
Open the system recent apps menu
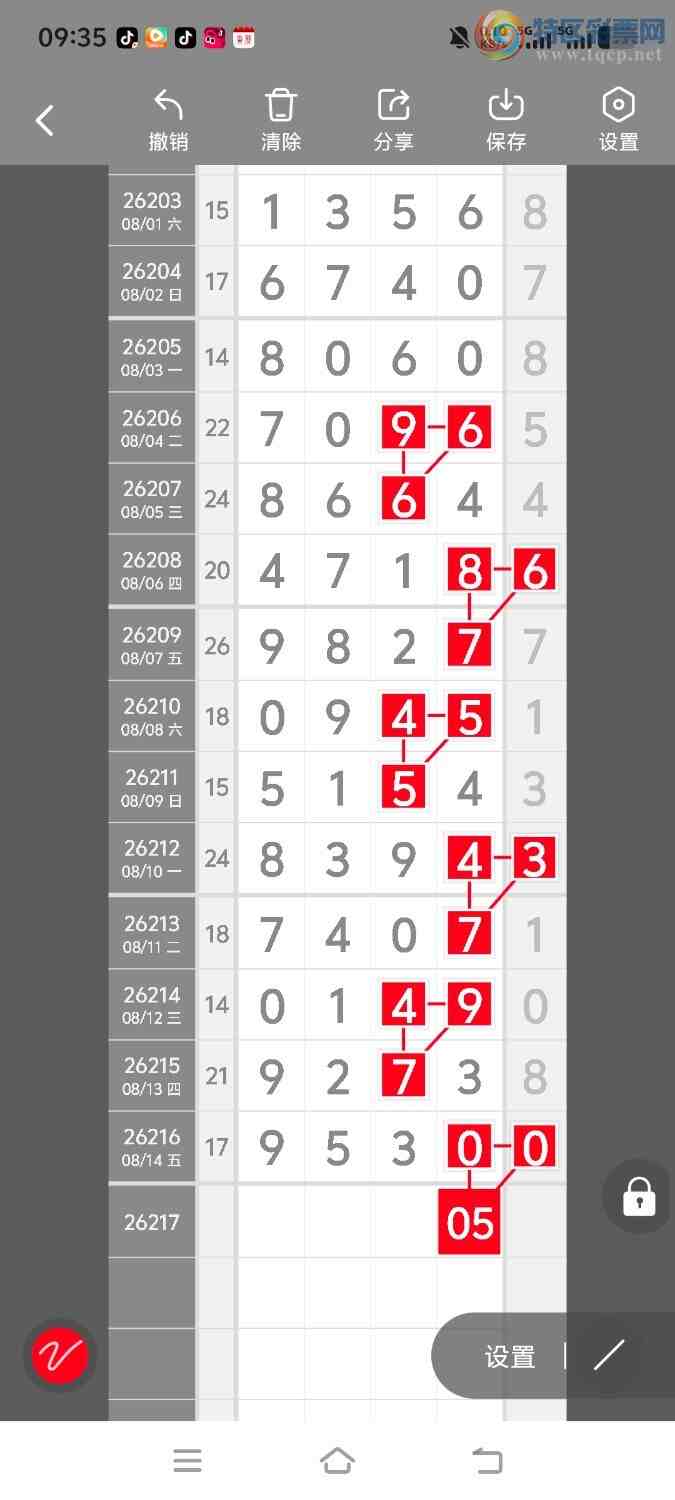pyautogui.click(x=187, y=1461)
